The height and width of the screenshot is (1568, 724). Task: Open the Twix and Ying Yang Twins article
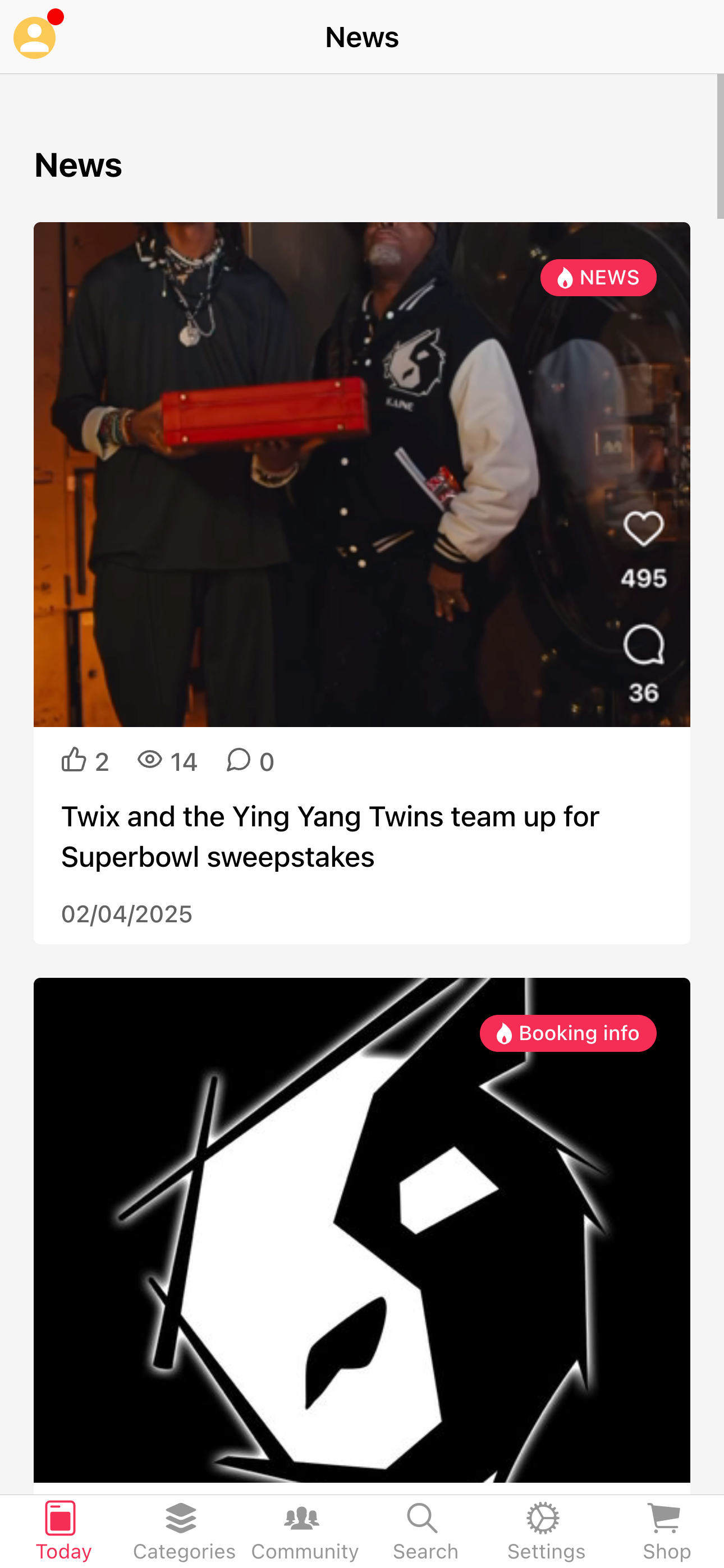pyautogui.click(x=329, y=836)
